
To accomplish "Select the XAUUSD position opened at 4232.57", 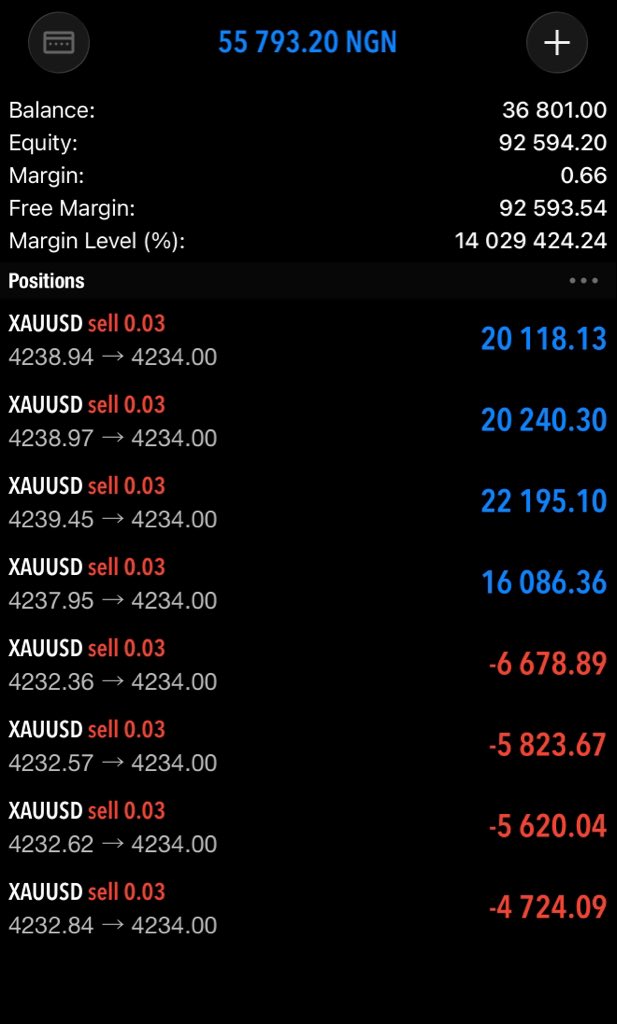I will (308, 746).
